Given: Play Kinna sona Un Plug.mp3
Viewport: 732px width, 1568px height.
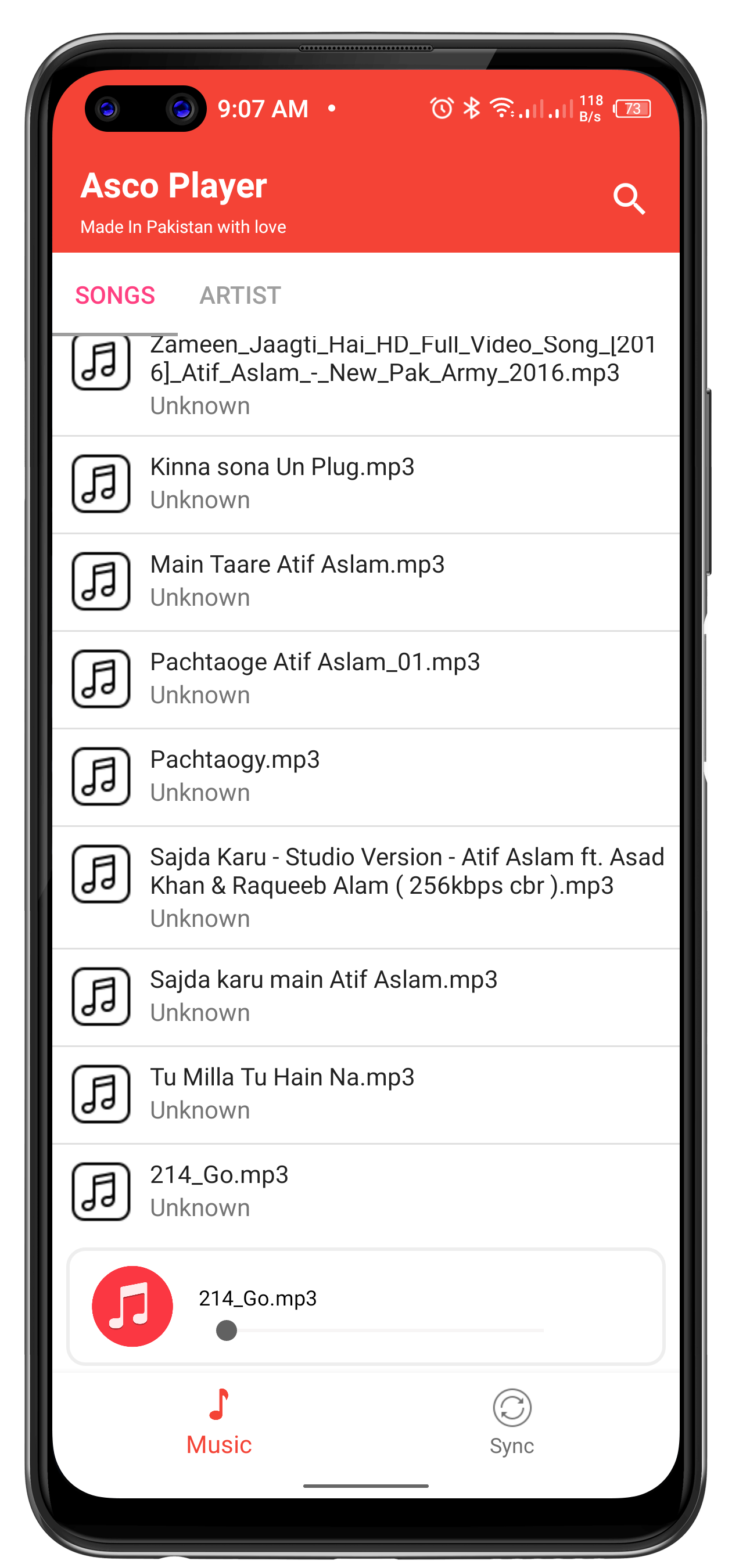Looking at the screenshot, I should coord(365,483).
